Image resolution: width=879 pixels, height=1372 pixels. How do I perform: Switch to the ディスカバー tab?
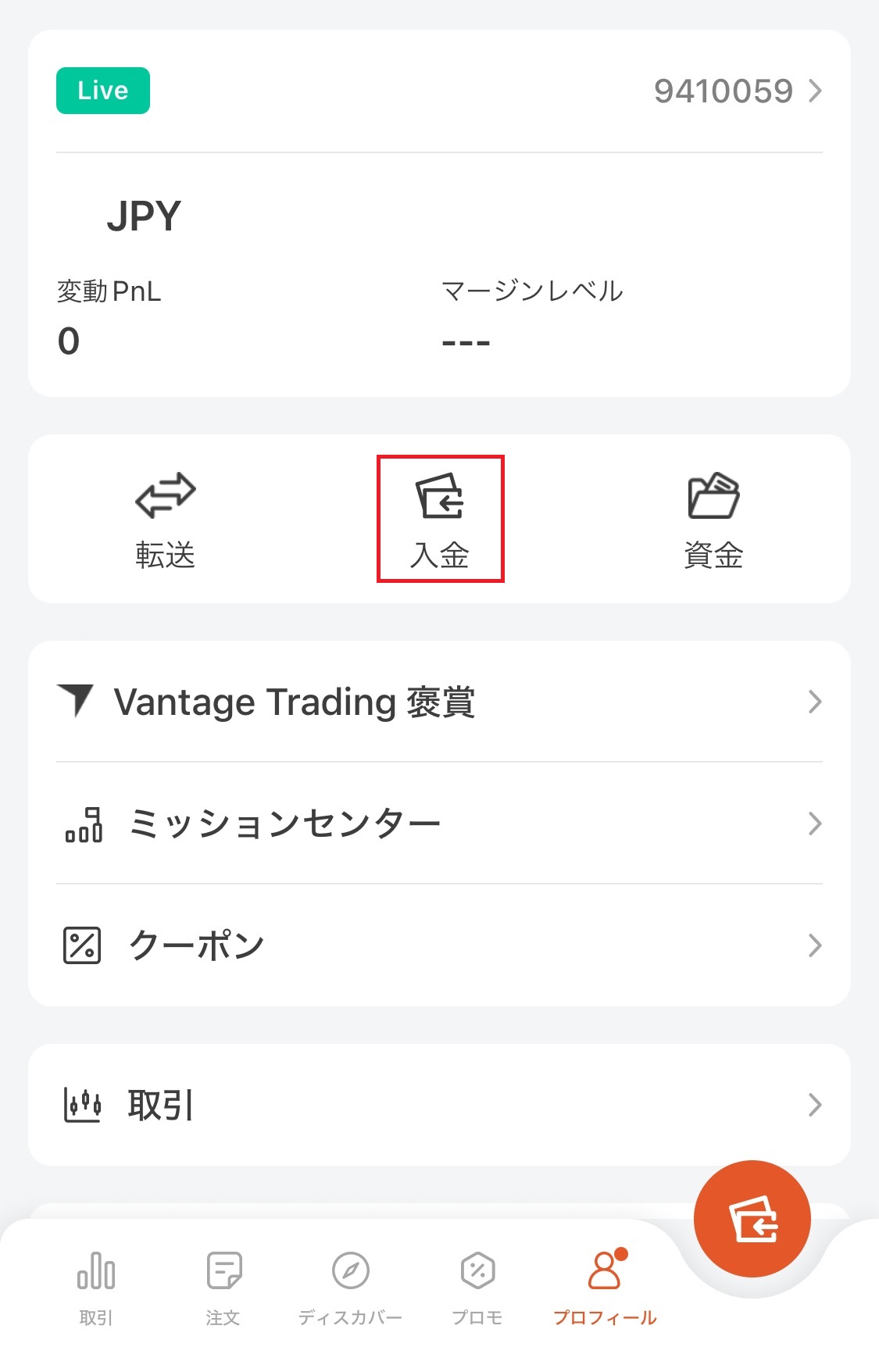(x=350, y=1288)
